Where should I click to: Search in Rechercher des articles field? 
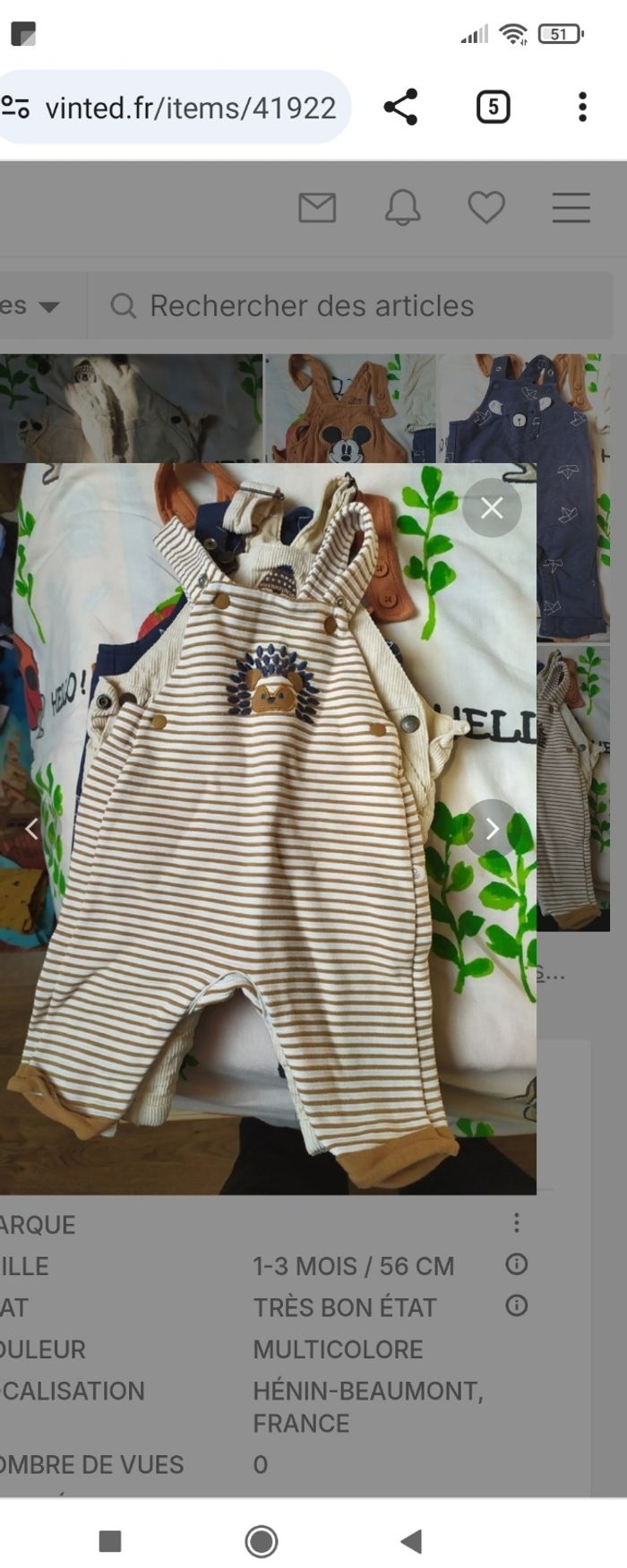tap(358, 306)
